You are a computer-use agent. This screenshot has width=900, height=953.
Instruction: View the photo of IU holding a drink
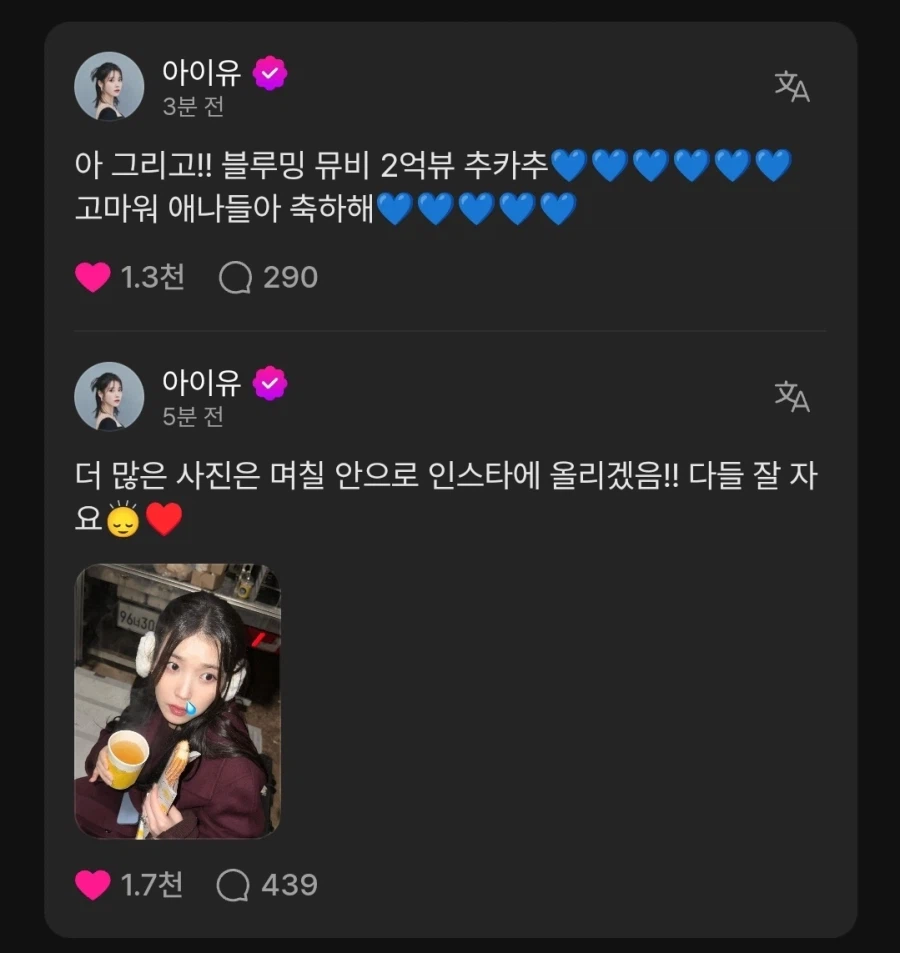(x=178, y=700)
